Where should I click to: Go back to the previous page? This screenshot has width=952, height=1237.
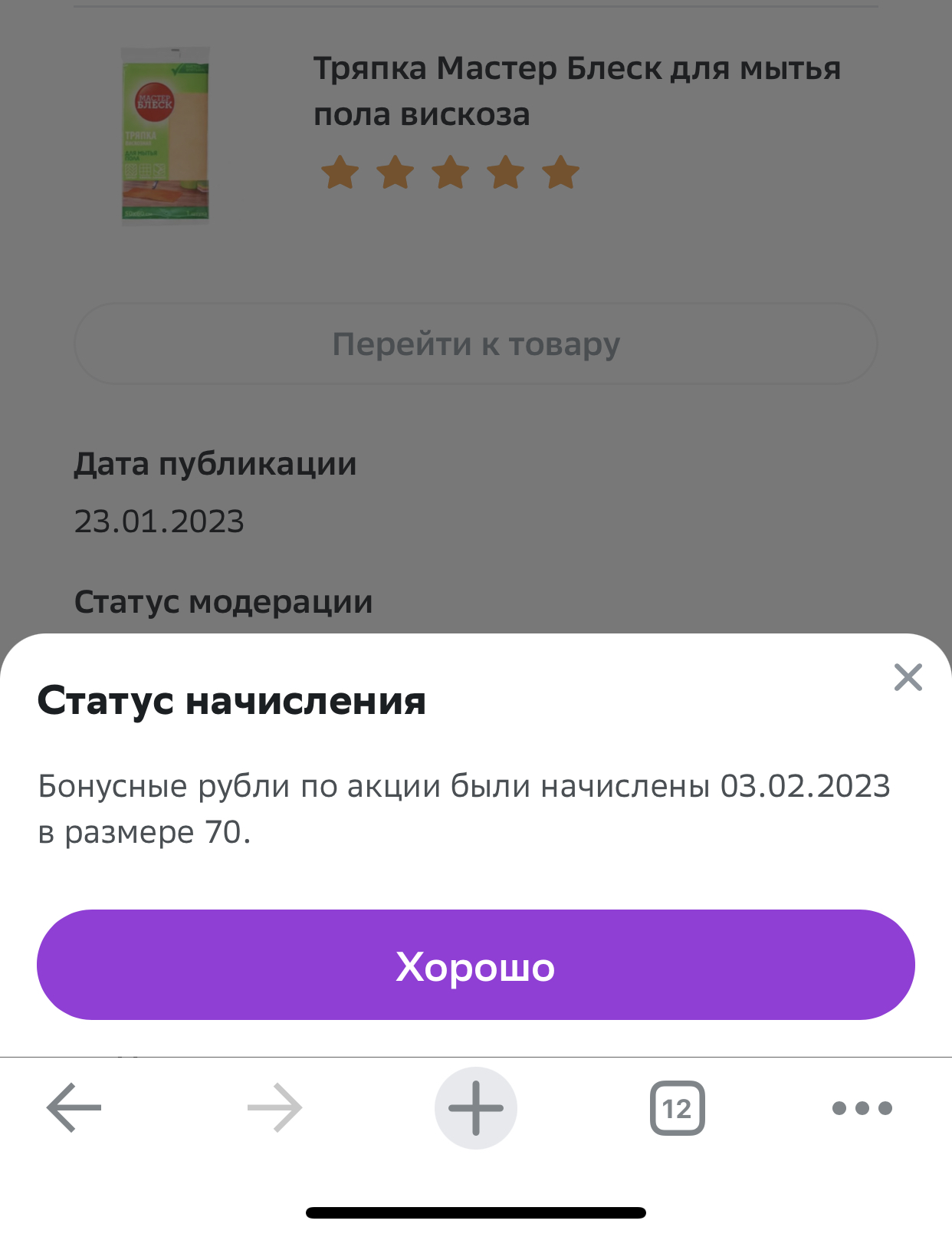point(74,1107)
